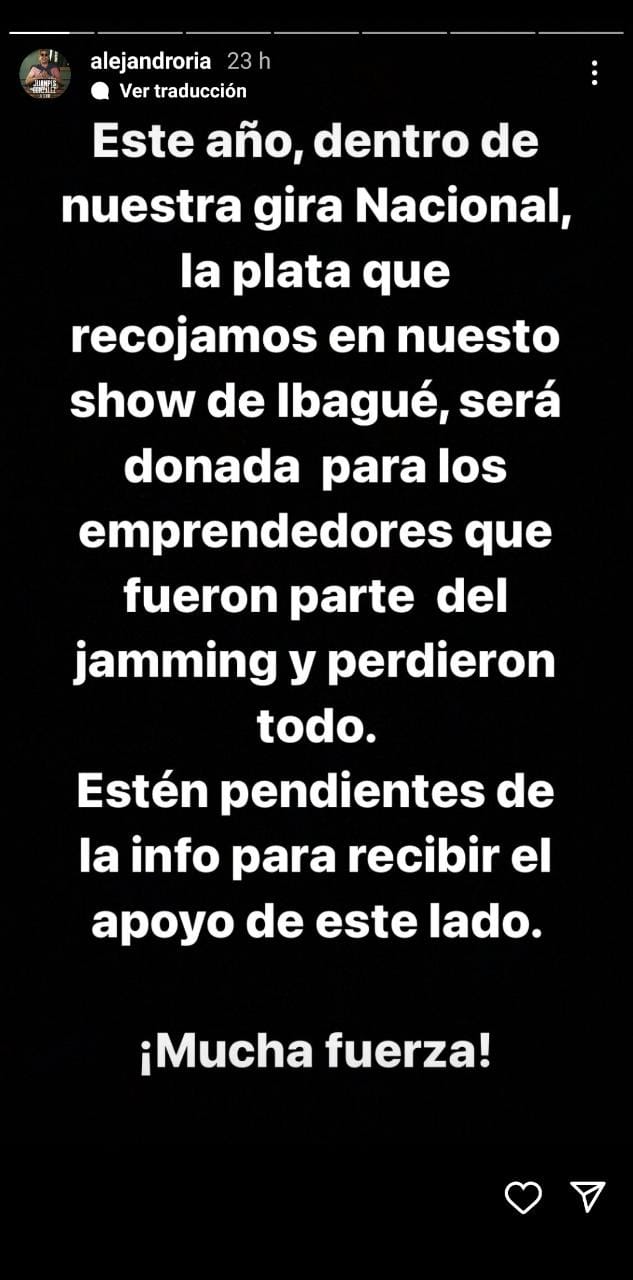633x1280 pixels.
Task: Open the three-dot overflow menu
Action: [x=594, y=73]
